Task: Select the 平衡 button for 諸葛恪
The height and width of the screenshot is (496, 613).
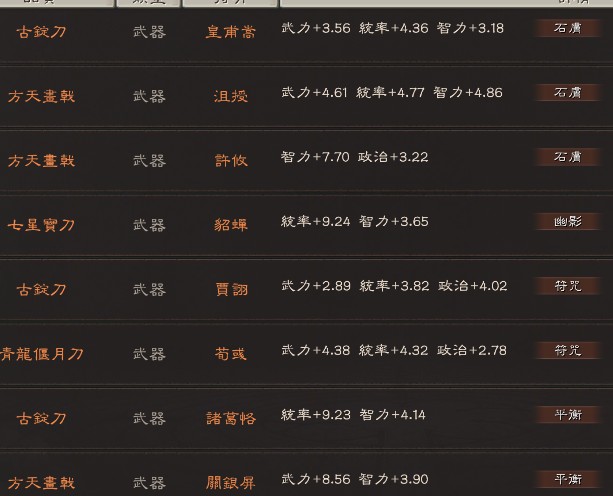Action: coord(567,415)
